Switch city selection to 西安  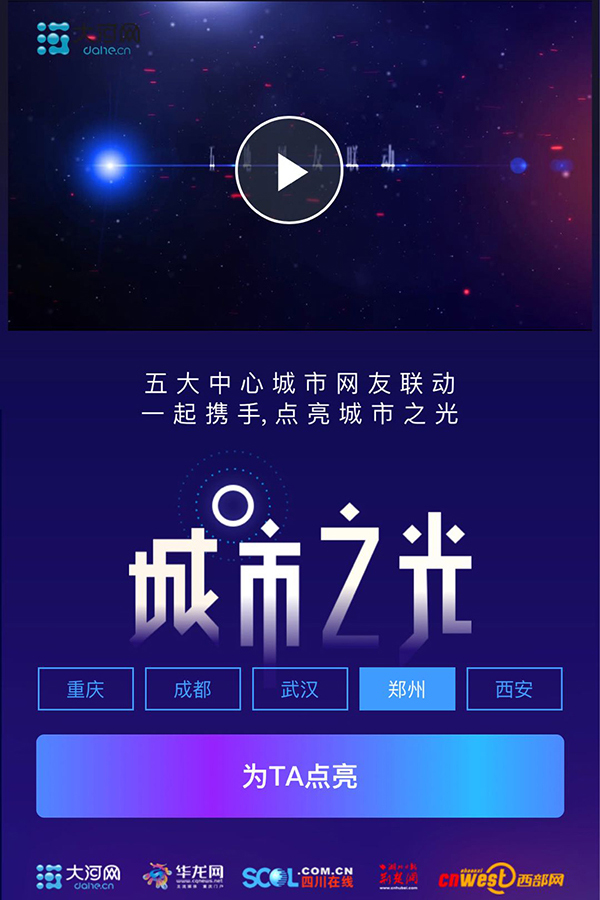(x=514, y=689)
